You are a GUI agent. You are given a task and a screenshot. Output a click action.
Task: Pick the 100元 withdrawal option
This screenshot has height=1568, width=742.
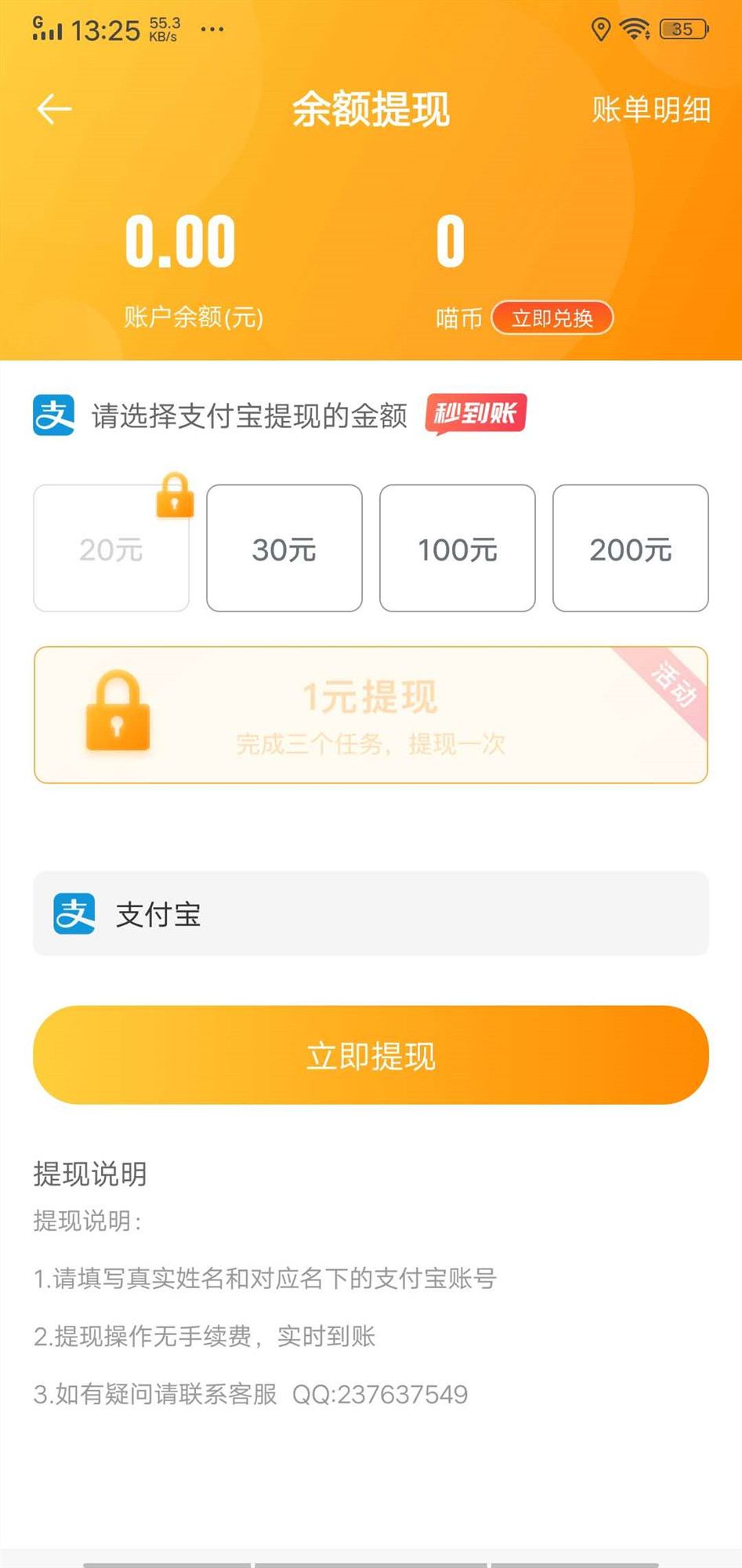pyautogui.click(x=458, y=549)
